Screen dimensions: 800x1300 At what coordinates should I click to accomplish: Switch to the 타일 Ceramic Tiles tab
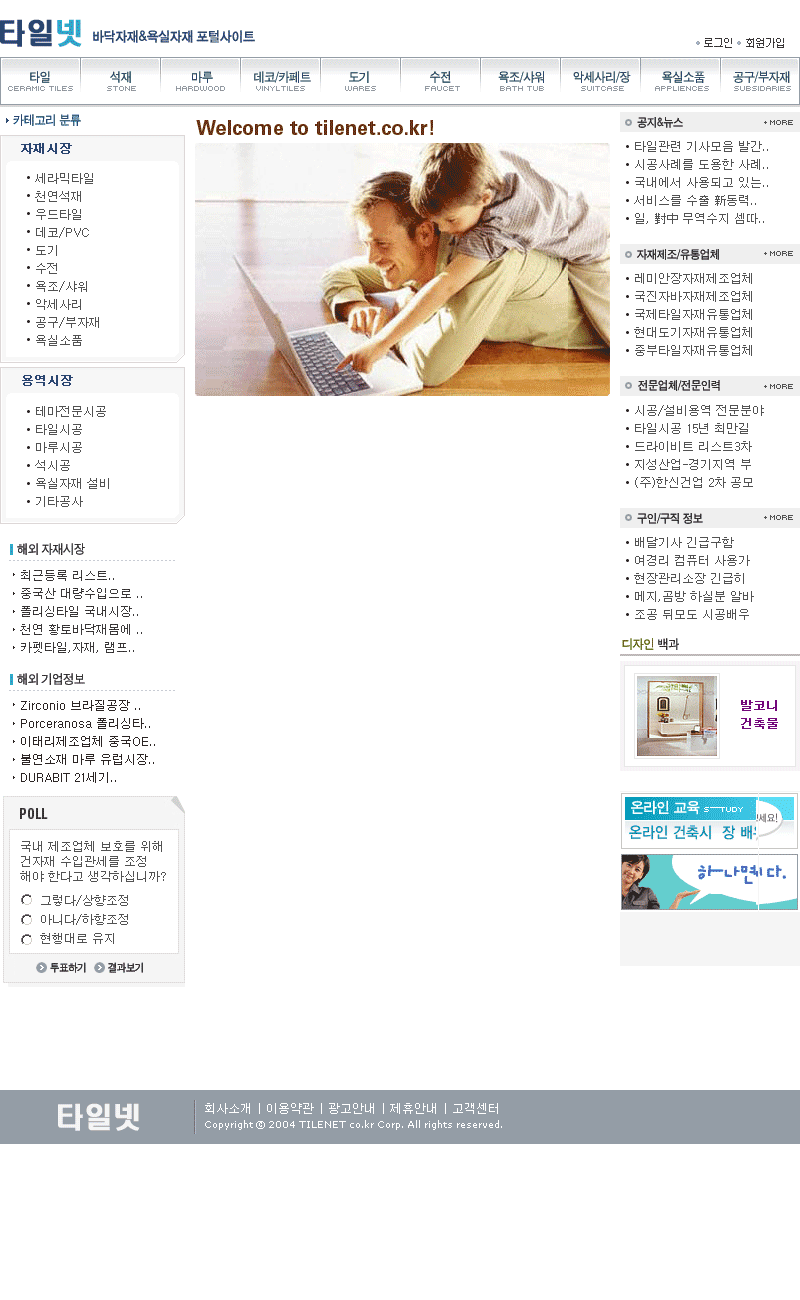[40, 81]
